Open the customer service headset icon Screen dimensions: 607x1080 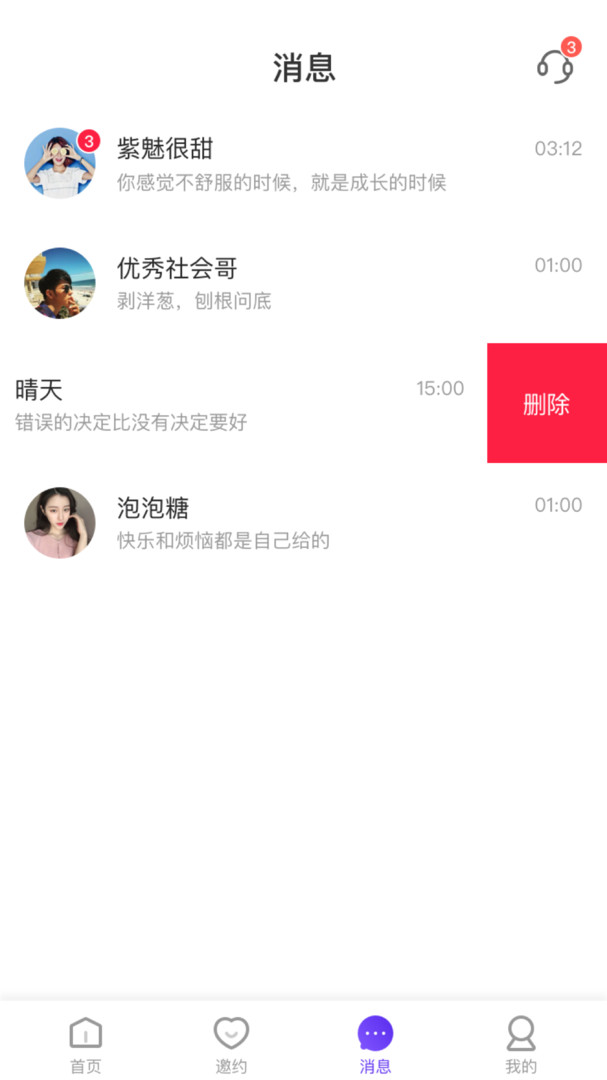pyautogui.click(x=555, y=66)
